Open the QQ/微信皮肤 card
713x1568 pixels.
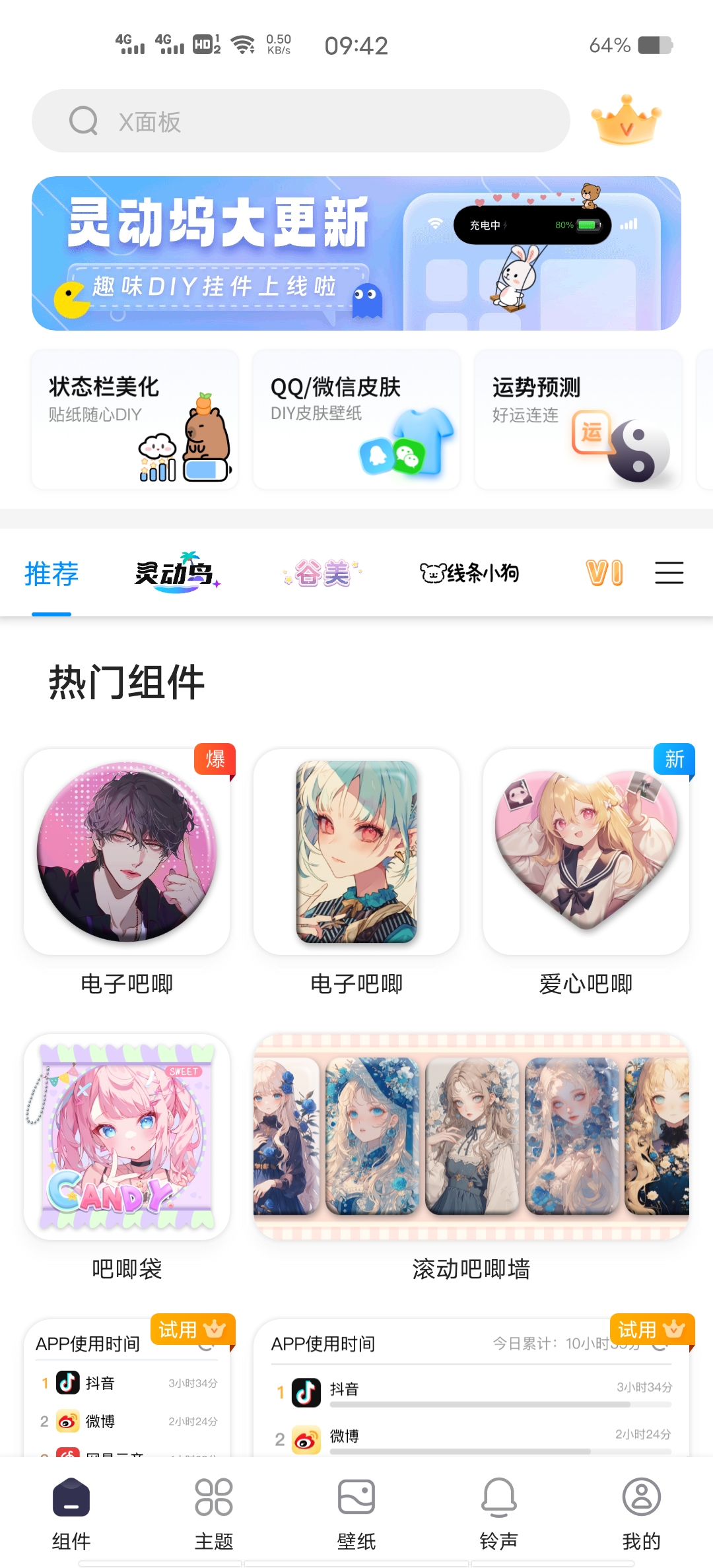[356, 420]
